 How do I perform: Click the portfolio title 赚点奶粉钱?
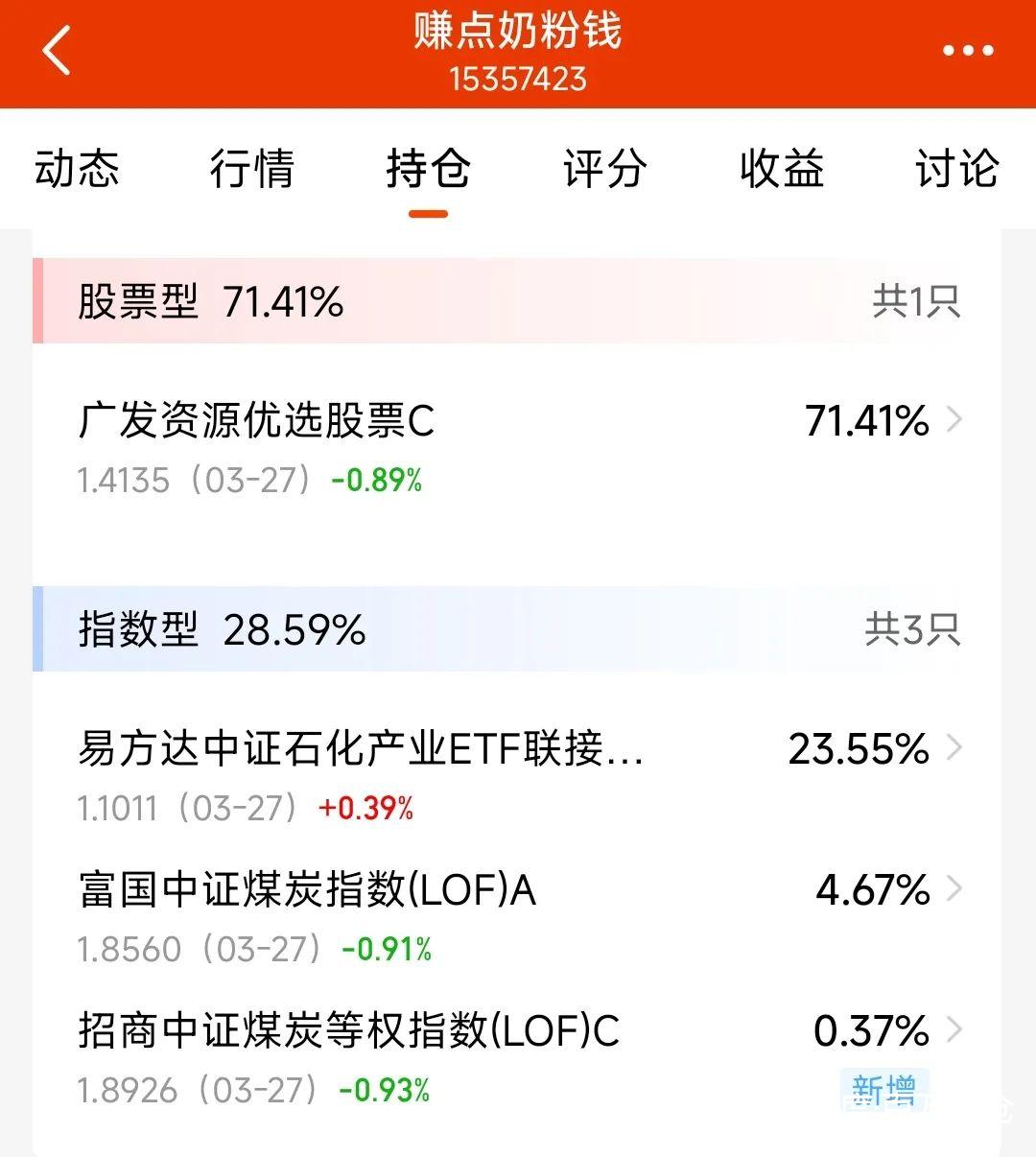pos(518,31)
